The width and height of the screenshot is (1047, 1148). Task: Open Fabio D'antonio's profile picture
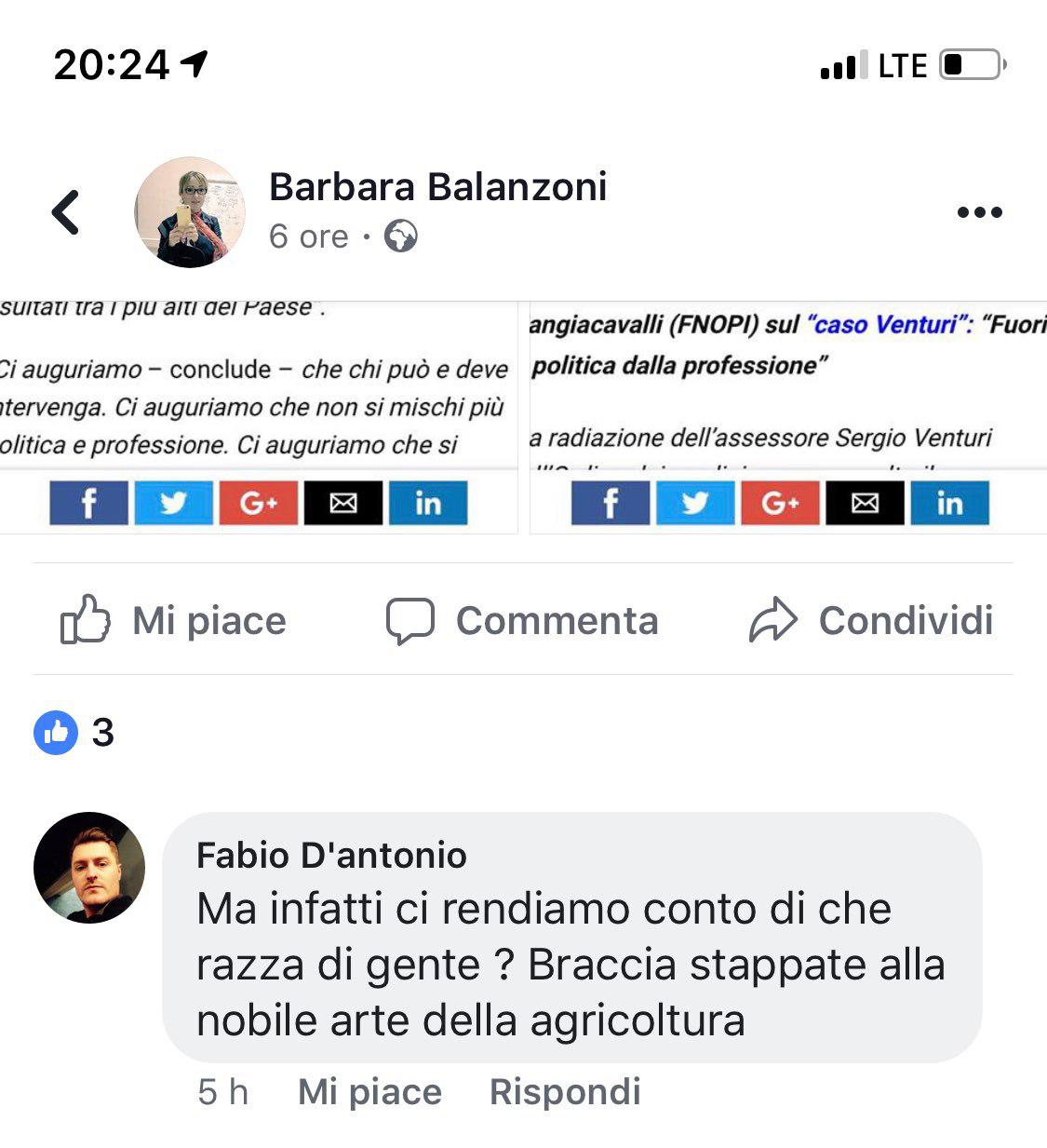[89, 868]
